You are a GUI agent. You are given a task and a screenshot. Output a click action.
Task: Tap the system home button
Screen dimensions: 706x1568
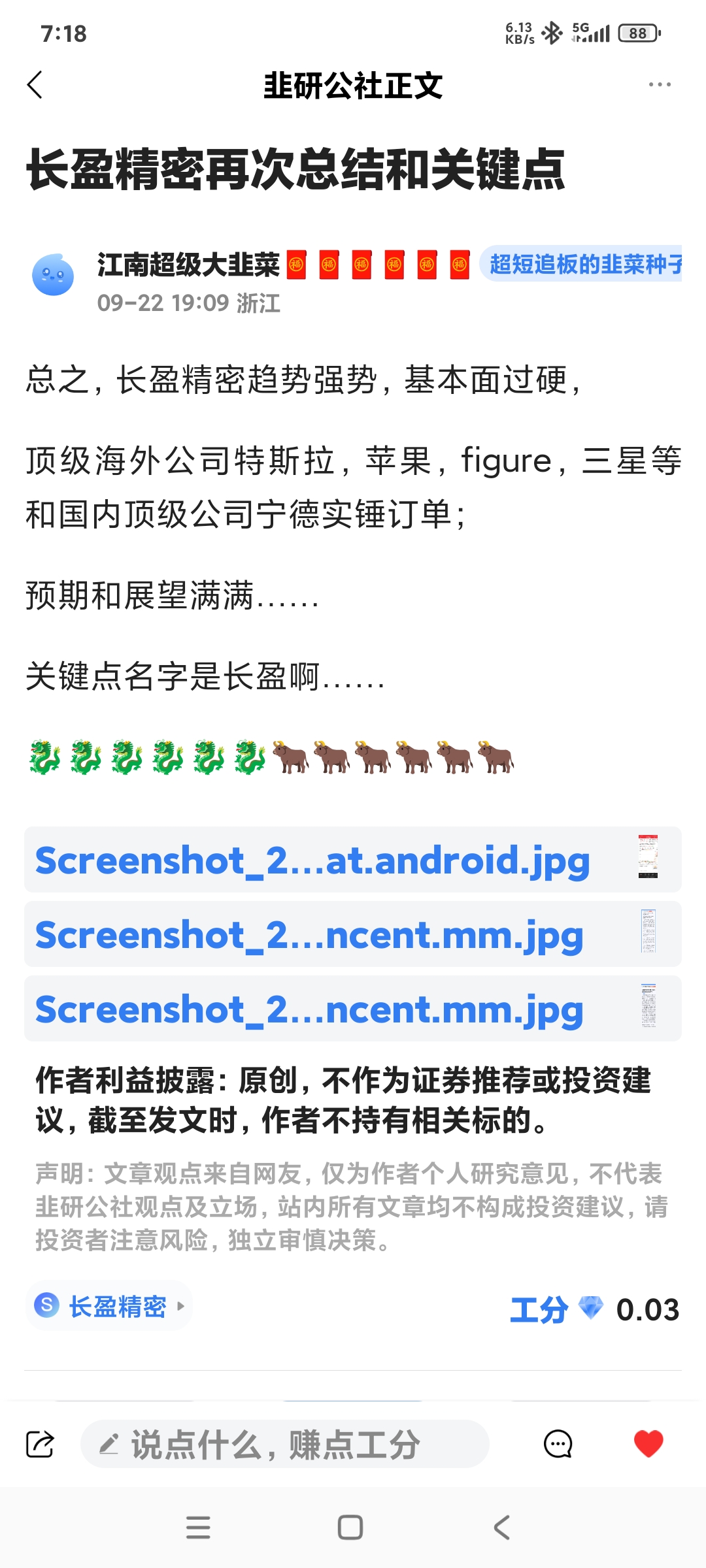(350, 1527)
